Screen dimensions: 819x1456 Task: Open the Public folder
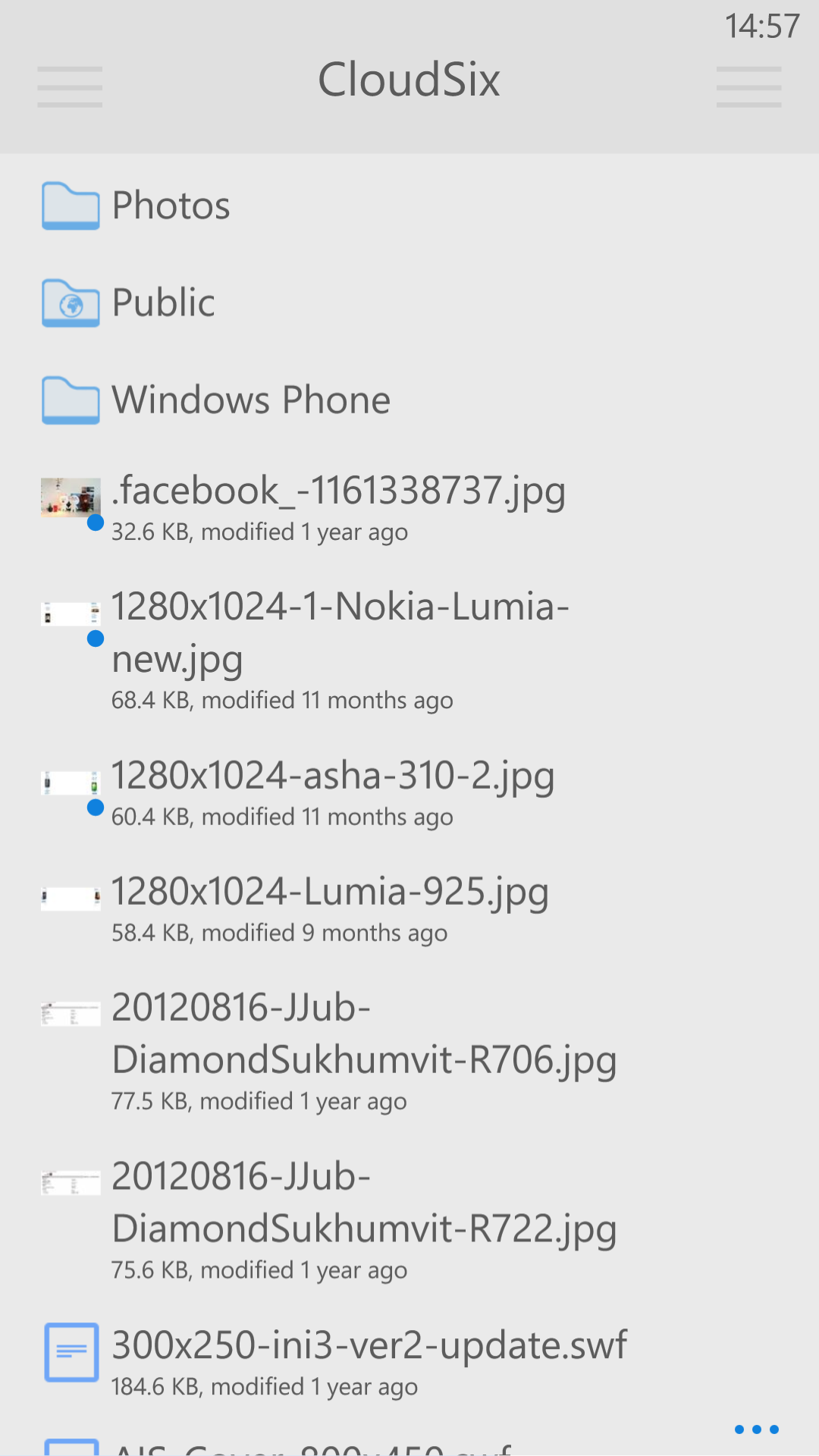163,303
